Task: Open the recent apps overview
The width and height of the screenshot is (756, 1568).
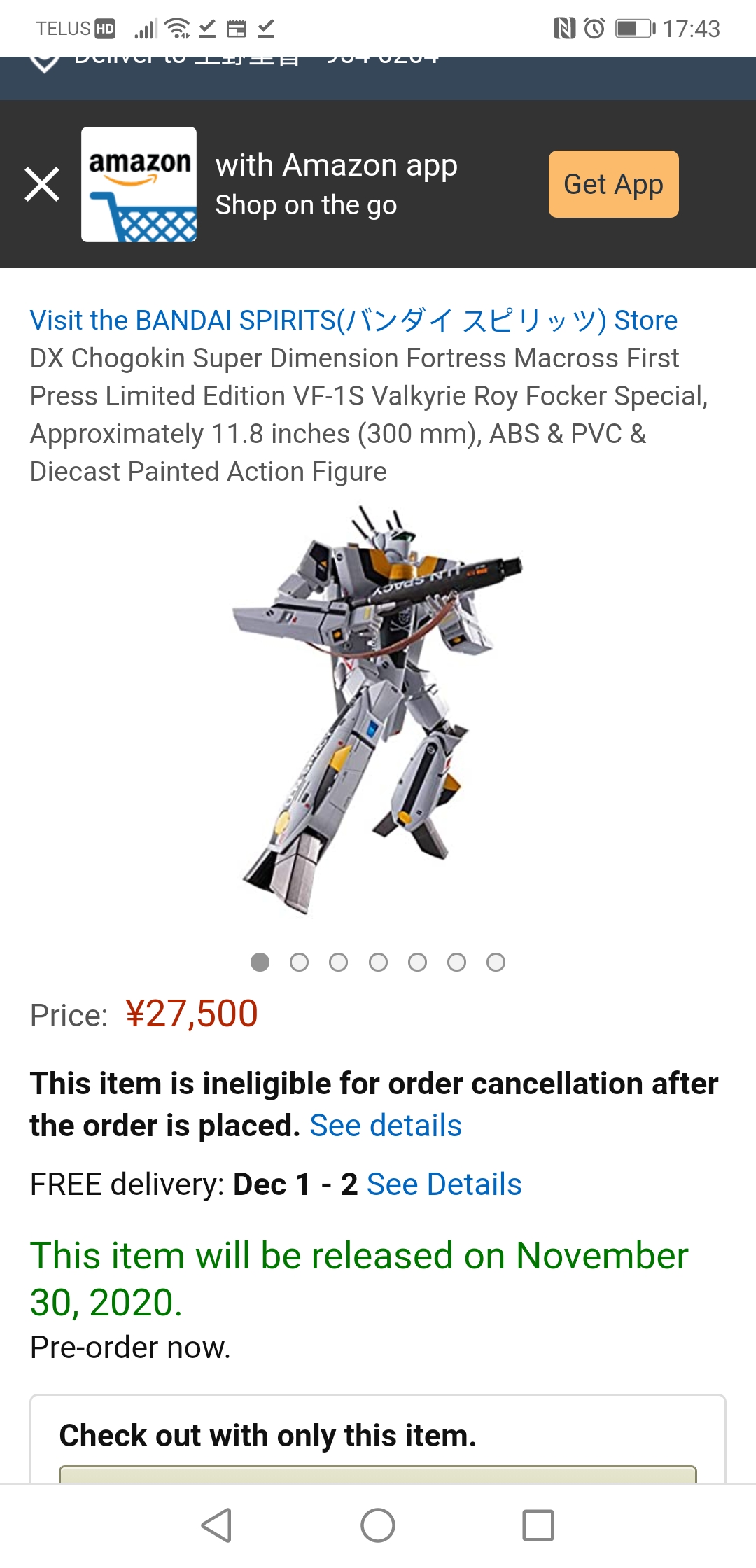Action: click(x=538, y=1525)
